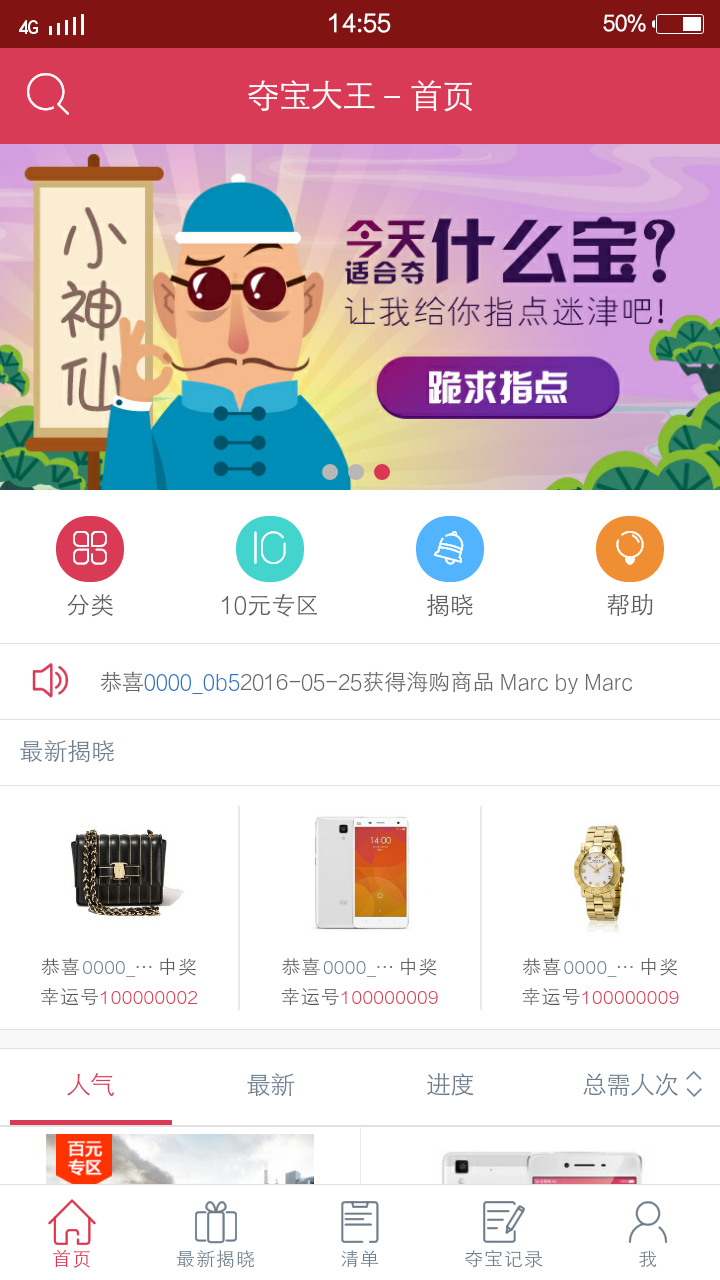
Task: Open the search magnifier icon
Action: pyautogui.click(x=45, y=95)
